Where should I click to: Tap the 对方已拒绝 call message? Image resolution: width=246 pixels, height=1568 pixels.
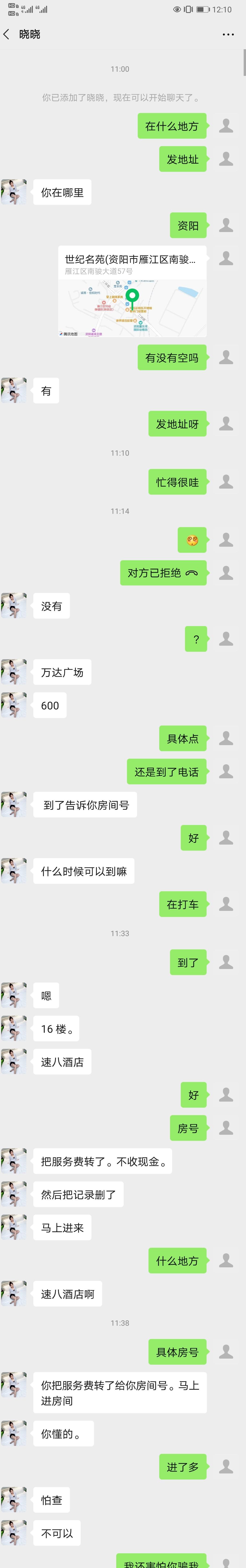point(163,573)
